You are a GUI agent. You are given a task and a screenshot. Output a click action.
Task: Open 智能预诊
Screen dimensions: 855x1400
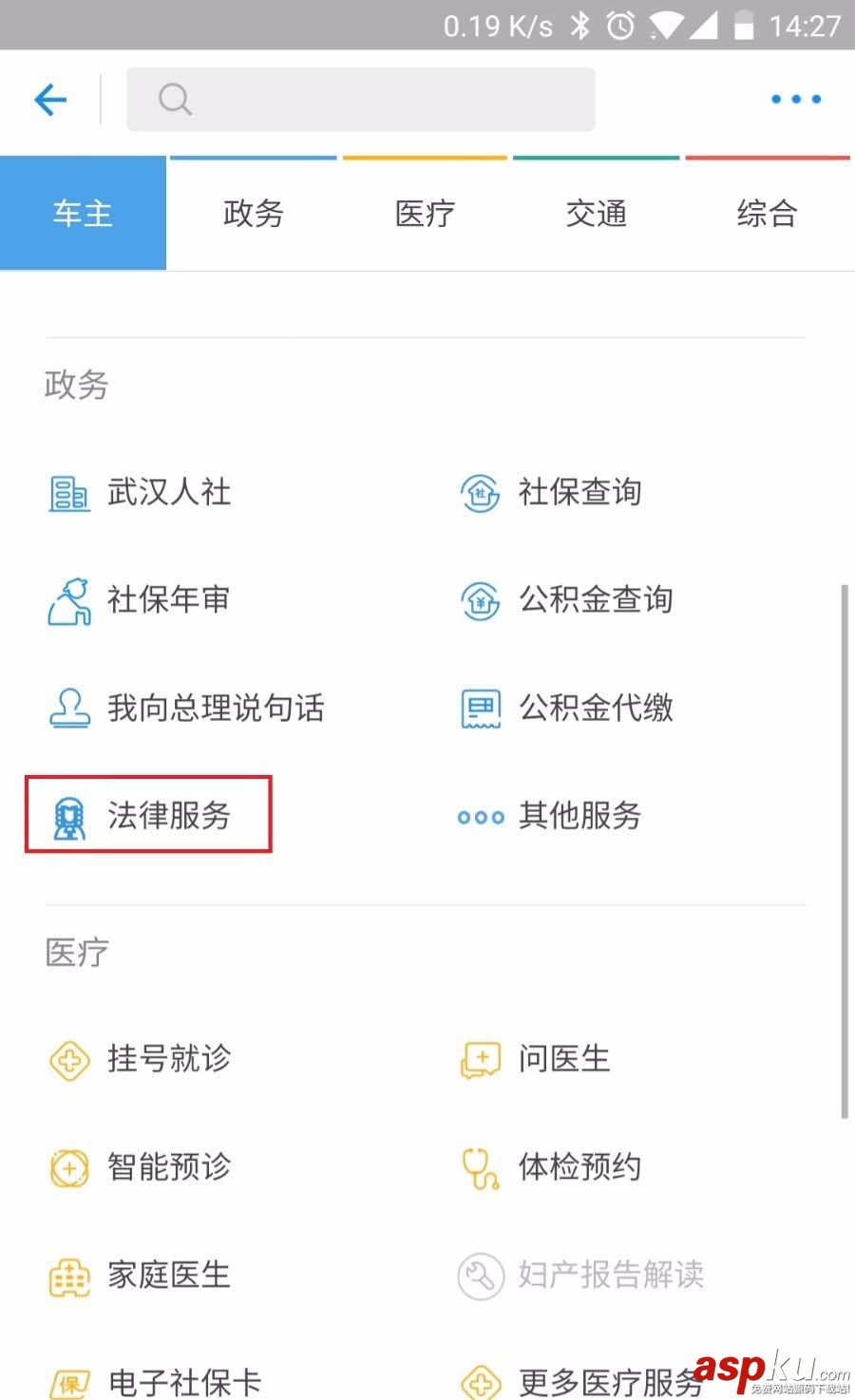coord(141,1166)
